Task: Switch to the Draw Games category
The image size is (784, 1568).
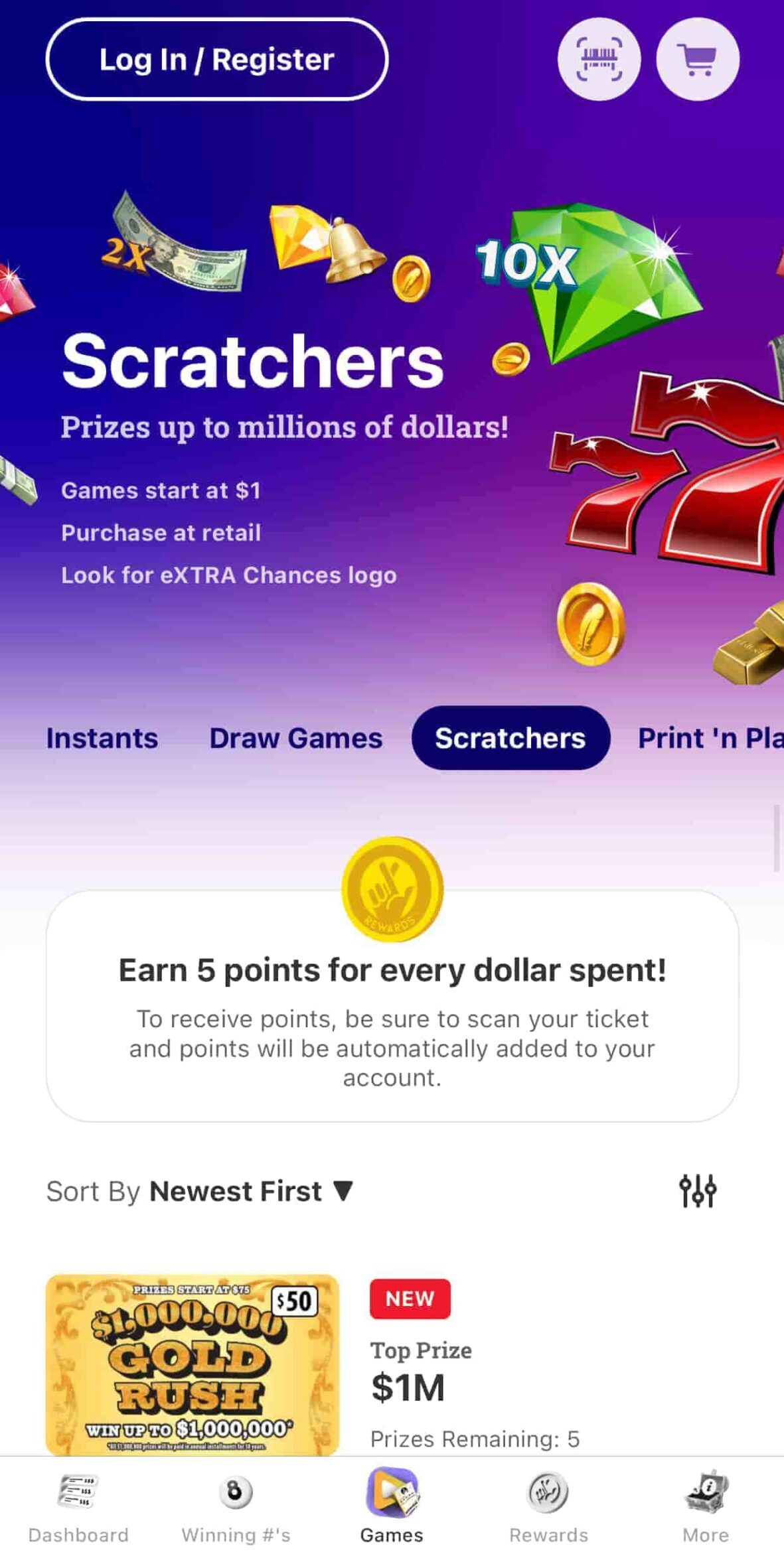Action: point(295,738)
